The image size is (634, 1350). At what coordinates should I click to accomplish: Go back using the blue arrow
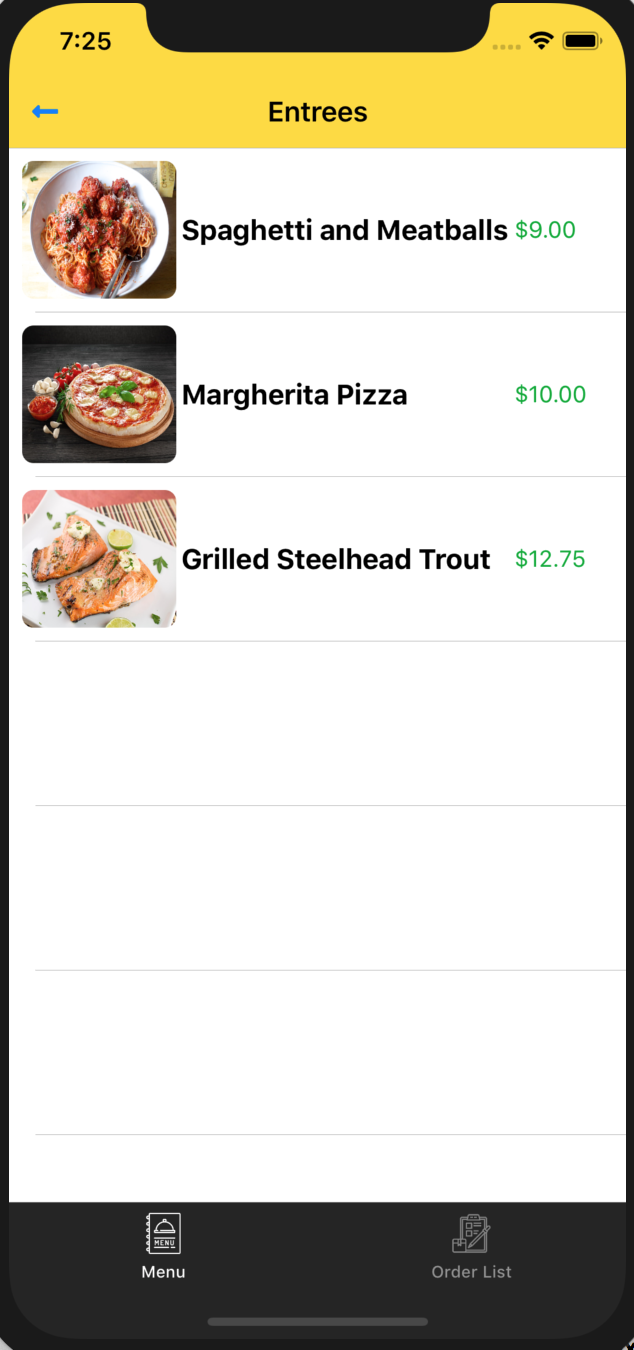coord(45,112)
